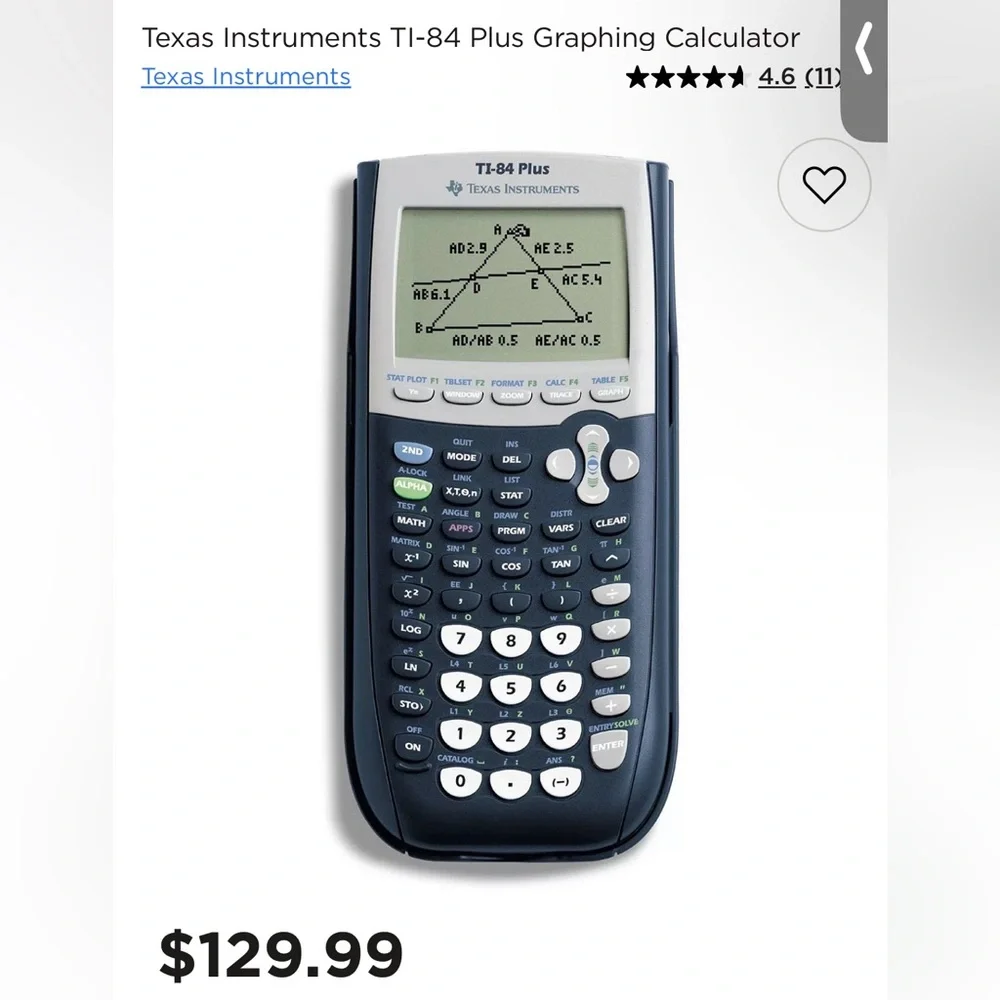The image size is (1000, 1000).
Task: Tap the gray side chevron tab
Action: tap(864, 70)
